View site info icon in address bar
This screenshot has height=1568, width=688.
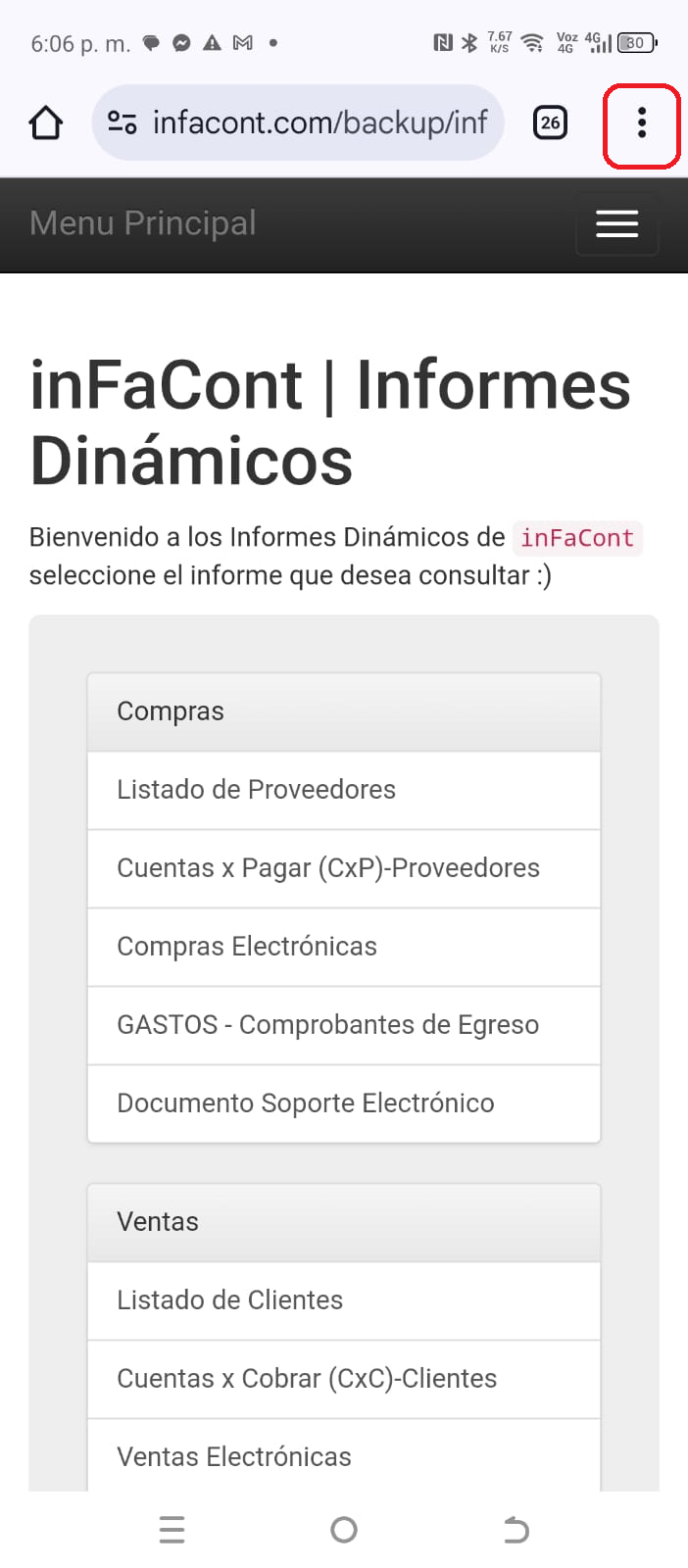tap(123, 123)
